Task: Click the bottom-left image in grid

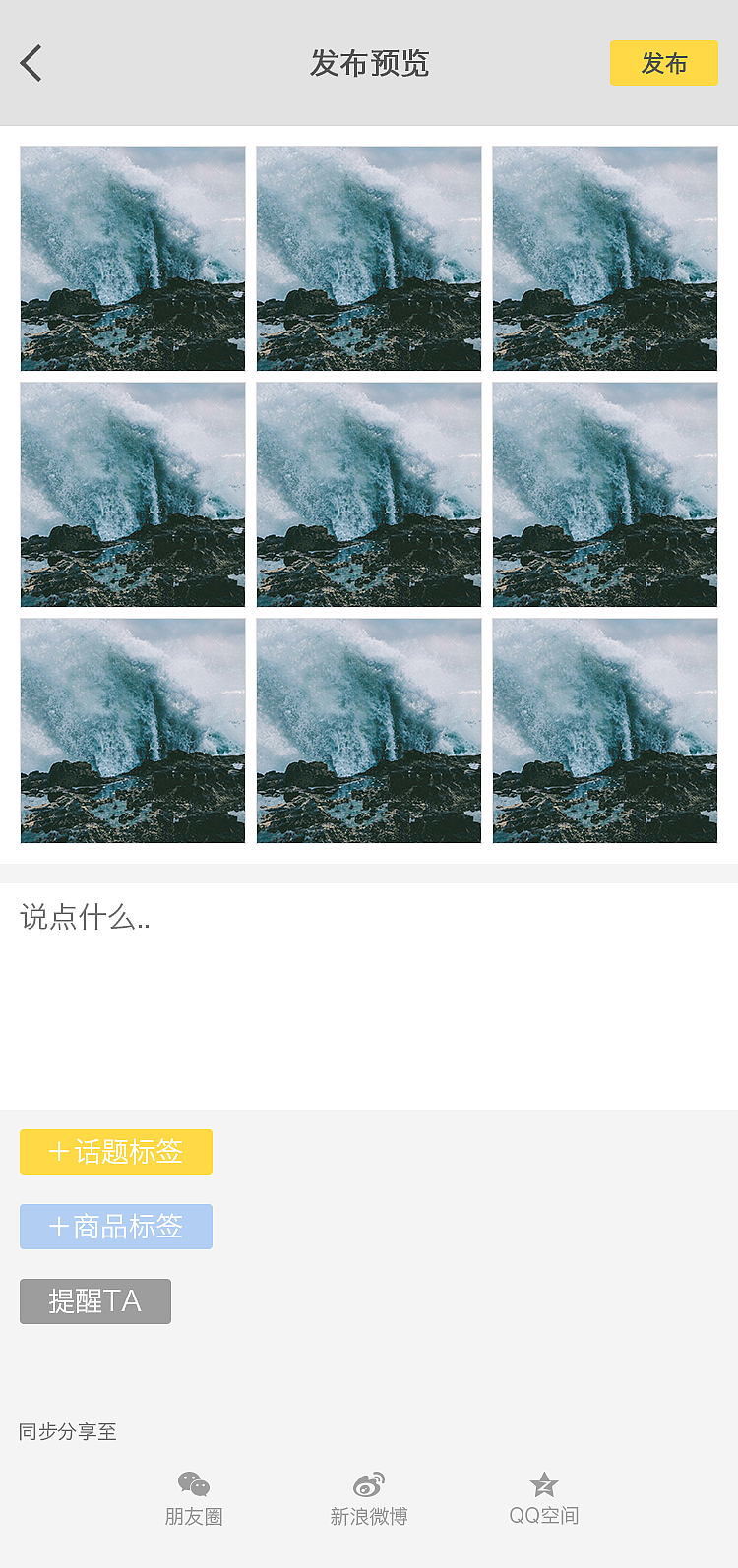Action: 132,731
